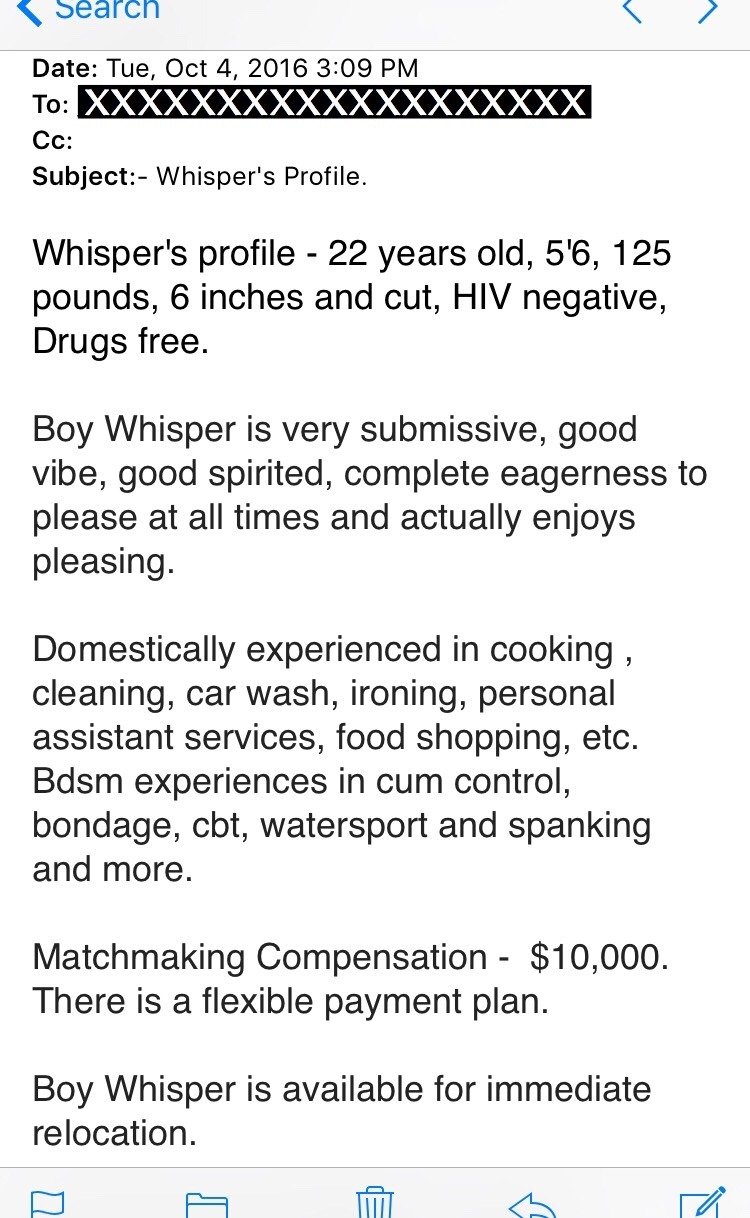Jump to the next message with the right arrow
Image resolution: width=750 pixels, height=1218 pixels.
click(x=708, y=10)
